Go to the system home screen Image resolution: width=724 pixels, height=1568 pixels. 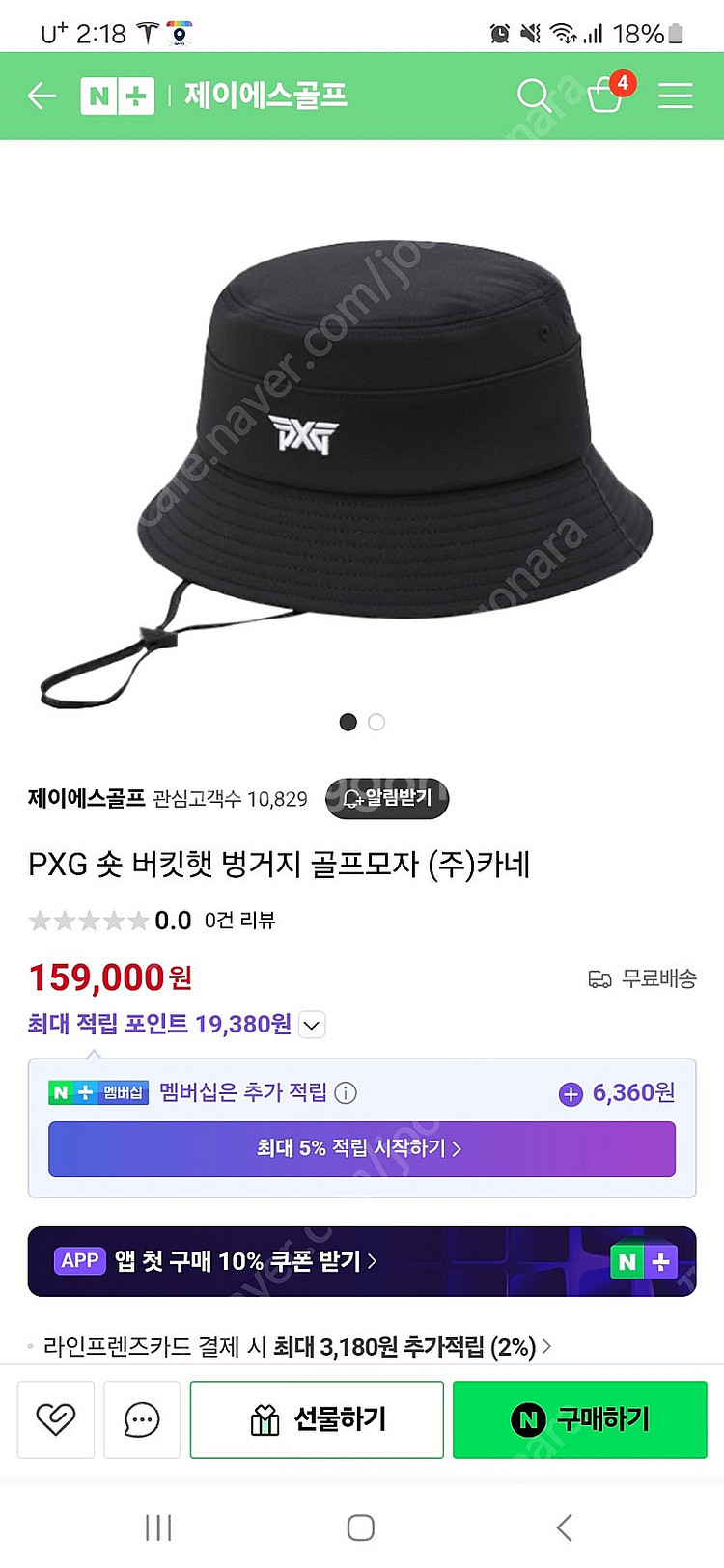[361, 1527]
